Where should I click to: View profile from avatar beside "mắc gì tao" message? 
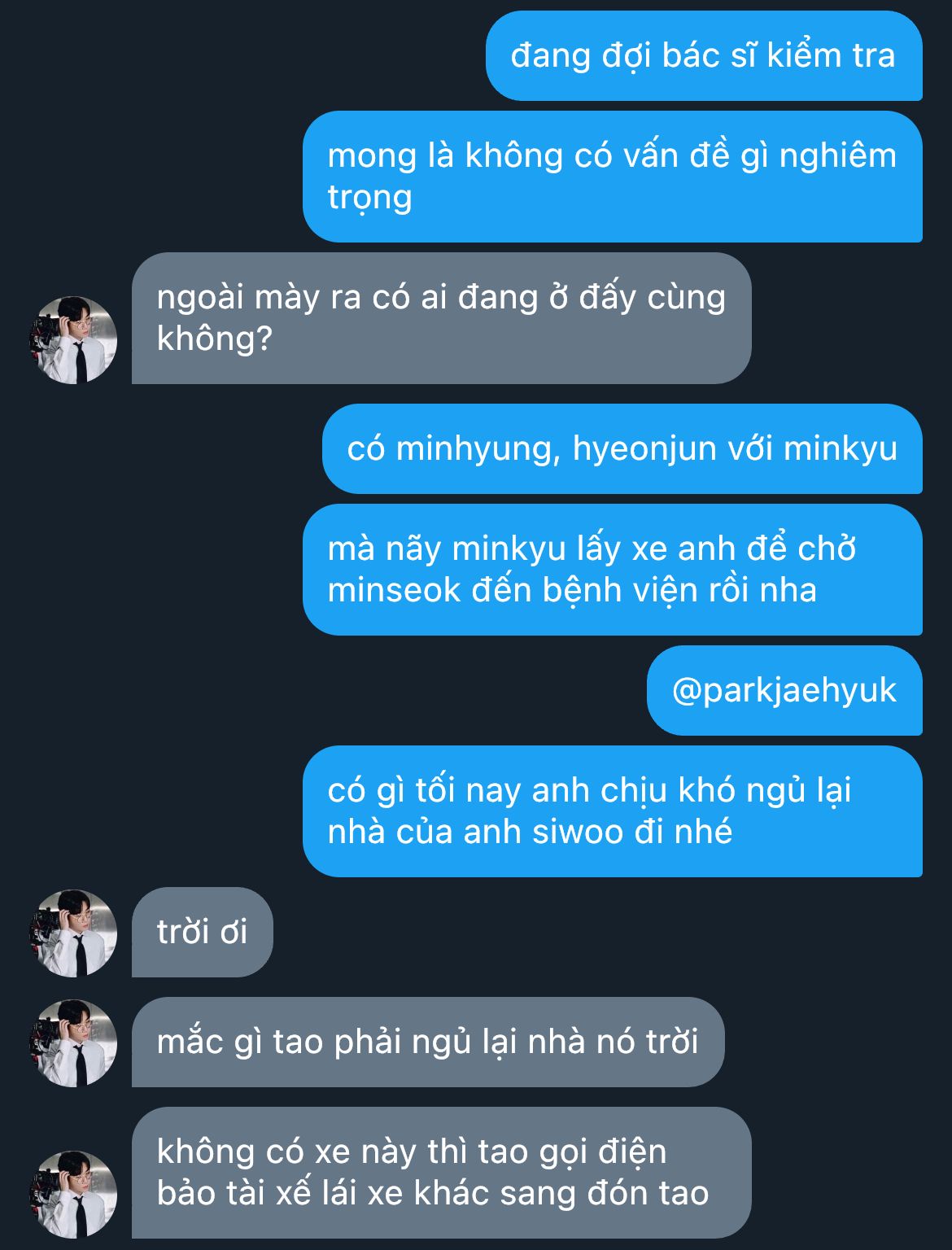pos(73,1042)
